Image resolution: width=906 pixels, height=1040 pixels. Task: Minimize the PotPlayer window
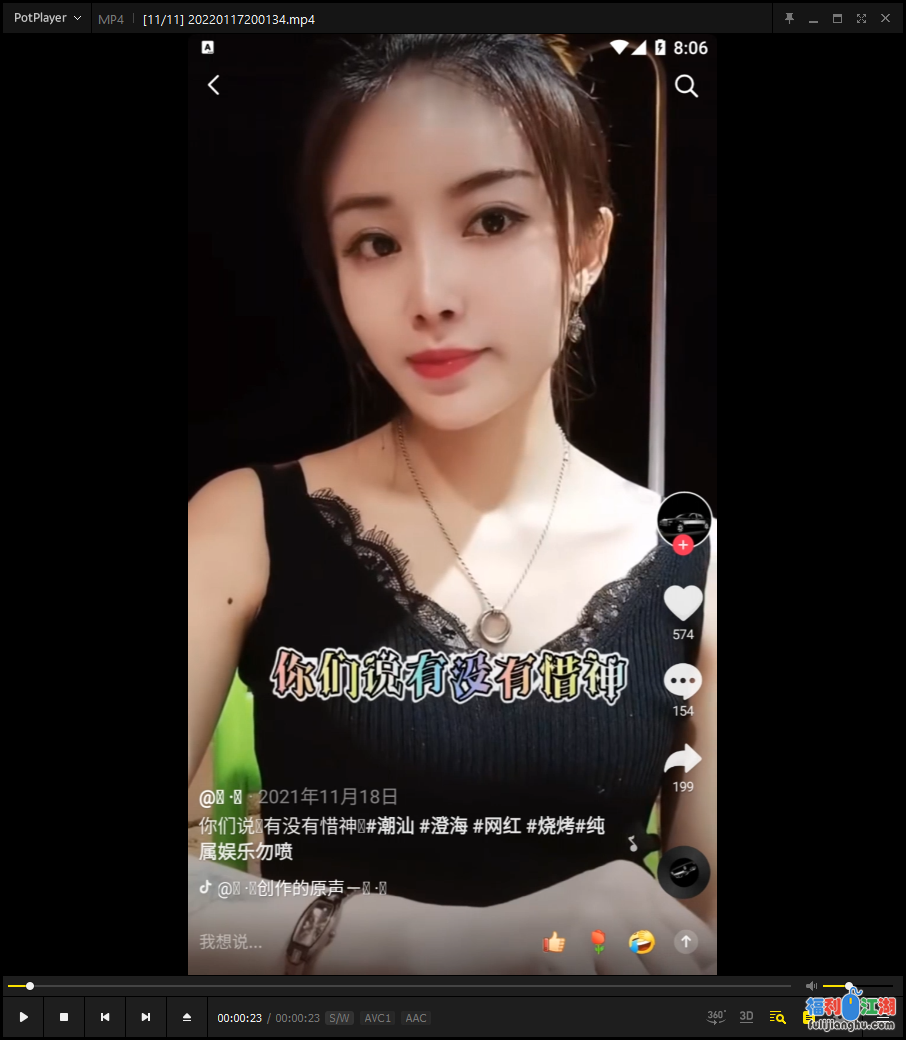tap(813, 18)
